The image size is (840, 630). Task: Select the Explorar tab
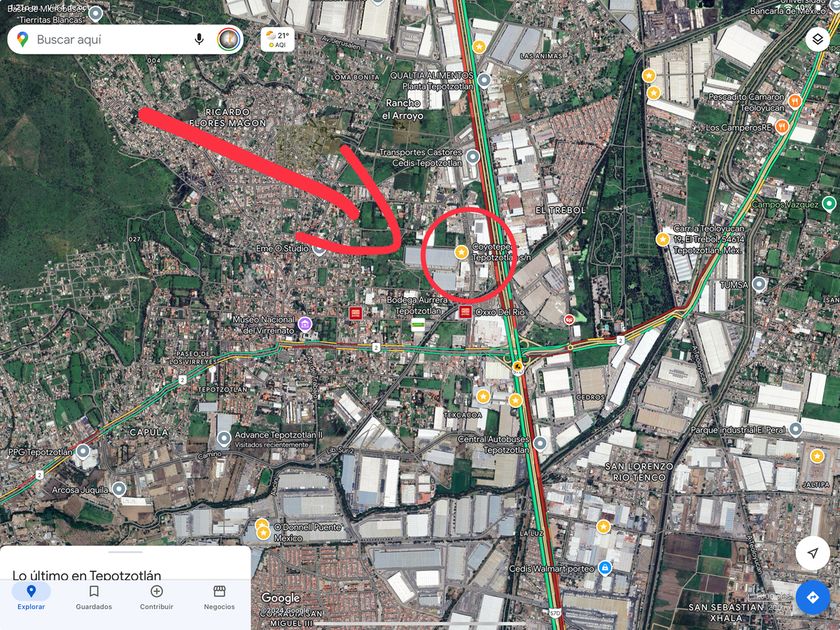(x=31, y=597)
